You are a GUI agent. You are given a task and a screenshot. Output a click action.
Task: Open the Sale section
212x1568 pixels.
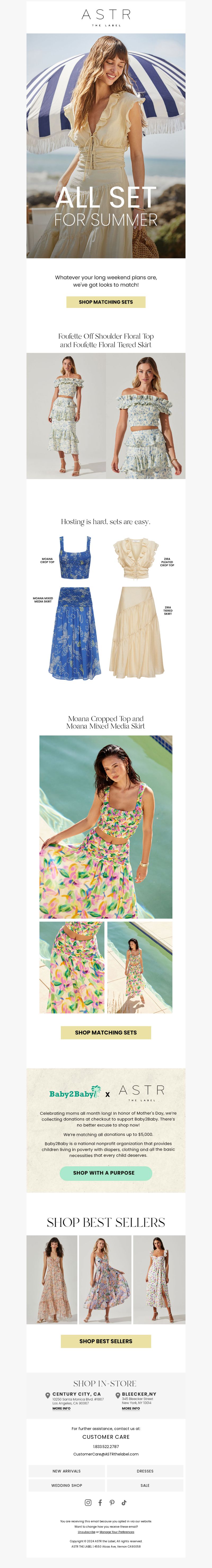[x=145, y=1485]
